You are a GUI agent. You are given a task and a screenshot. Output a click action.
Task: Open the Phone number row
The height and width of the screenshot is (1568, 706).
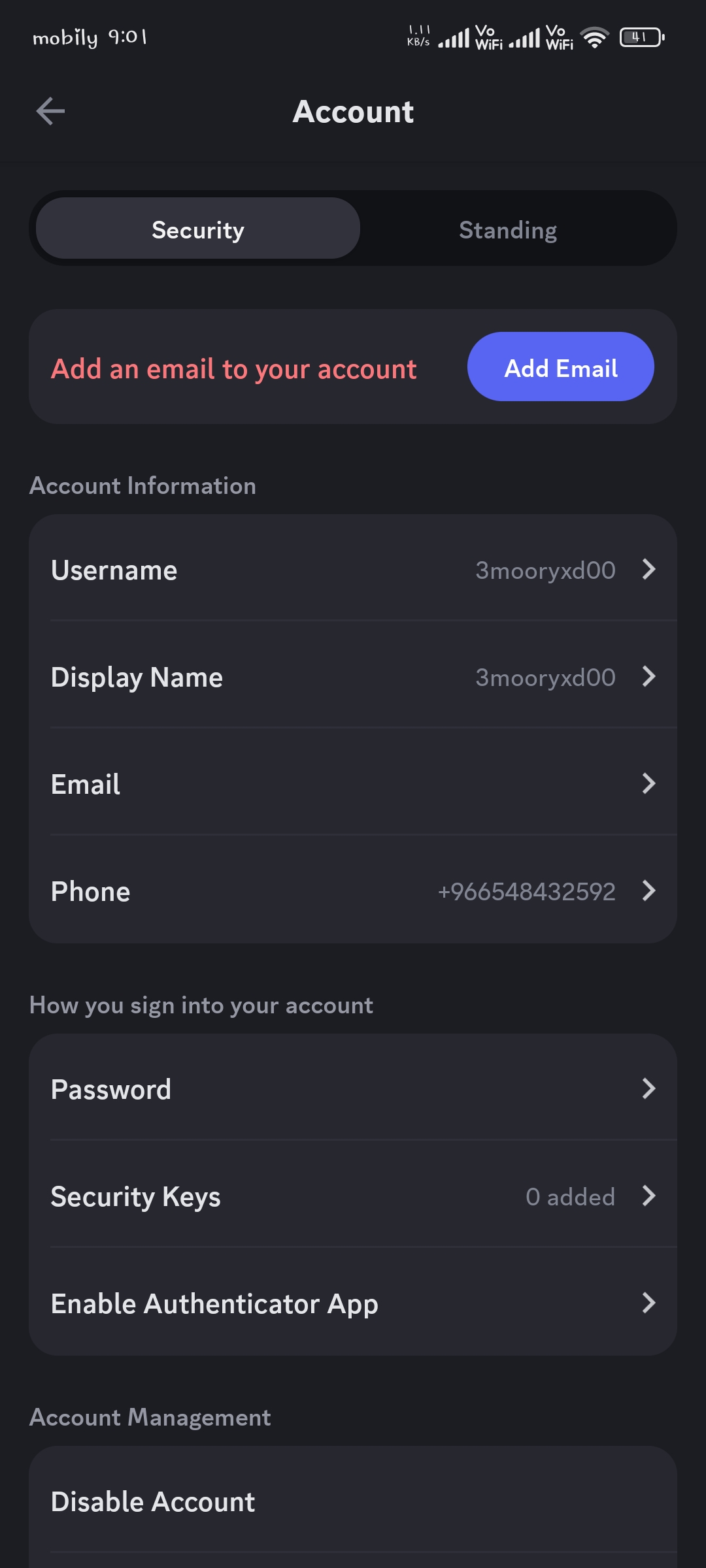tap(353, 890)
